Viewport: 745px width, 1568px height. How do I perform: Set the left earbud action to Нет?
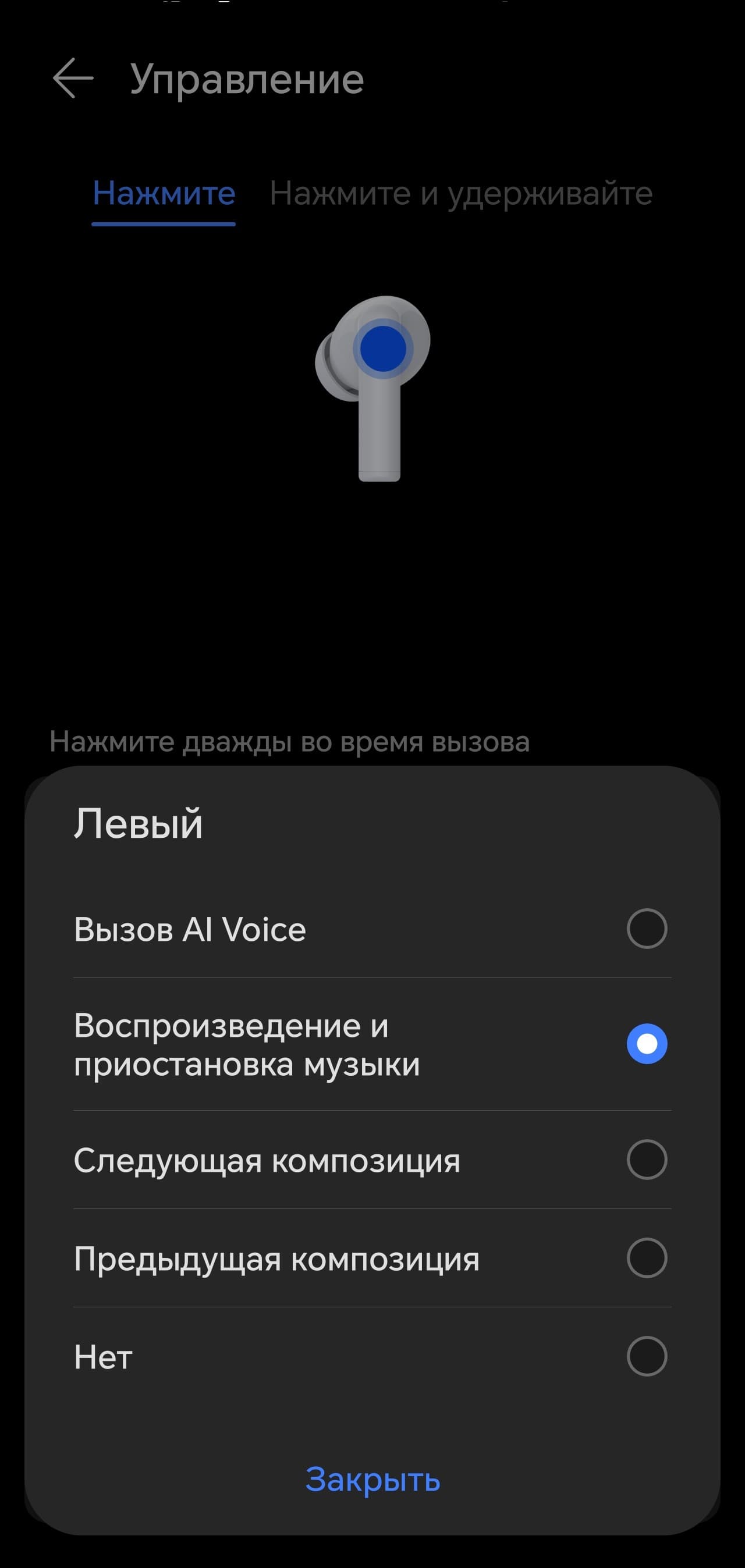click(x=646, y=1356)
